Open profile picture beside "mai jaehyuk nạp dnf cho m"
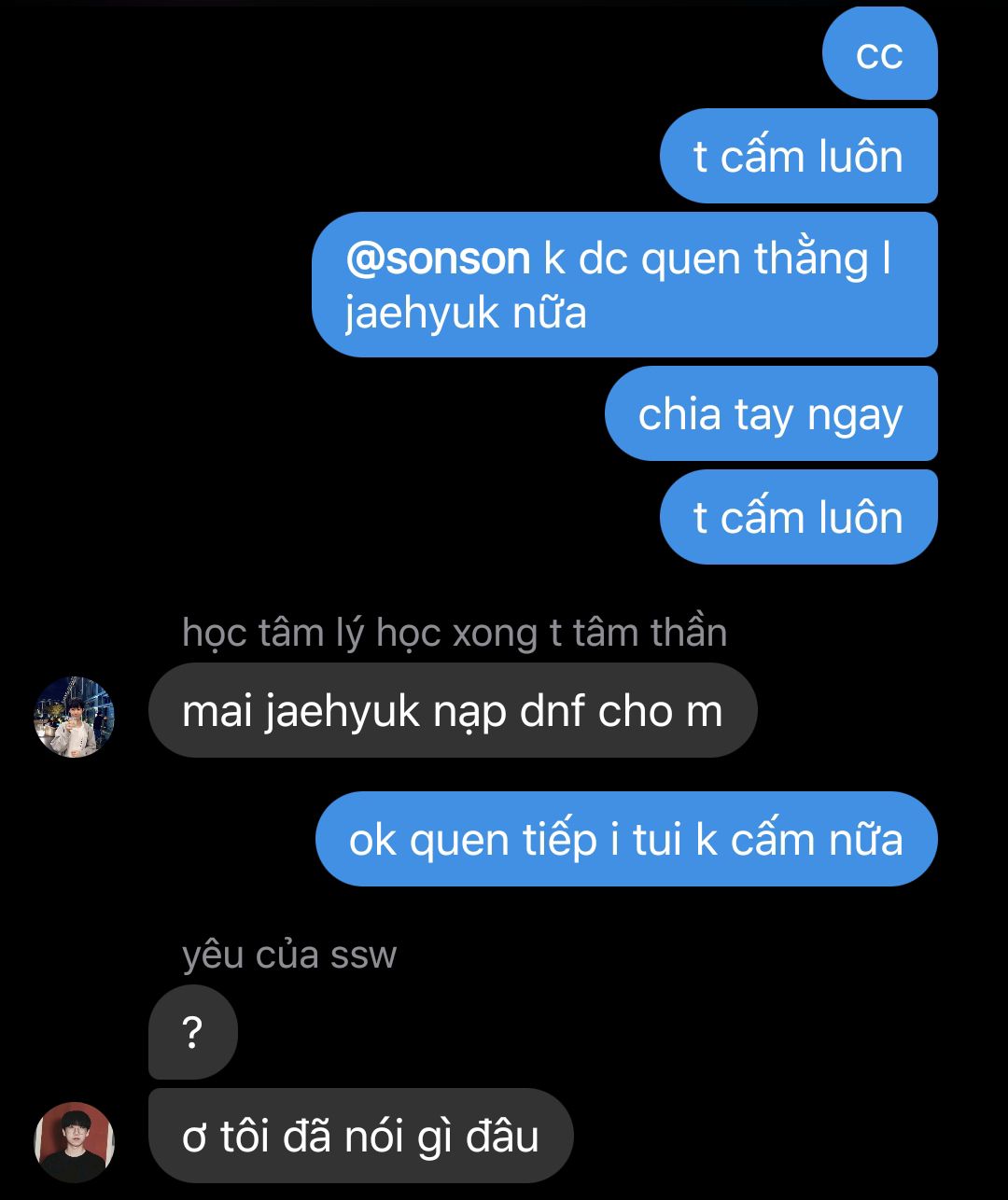Viewport: 1008px width, 1200px height. [x=75, y=717]
